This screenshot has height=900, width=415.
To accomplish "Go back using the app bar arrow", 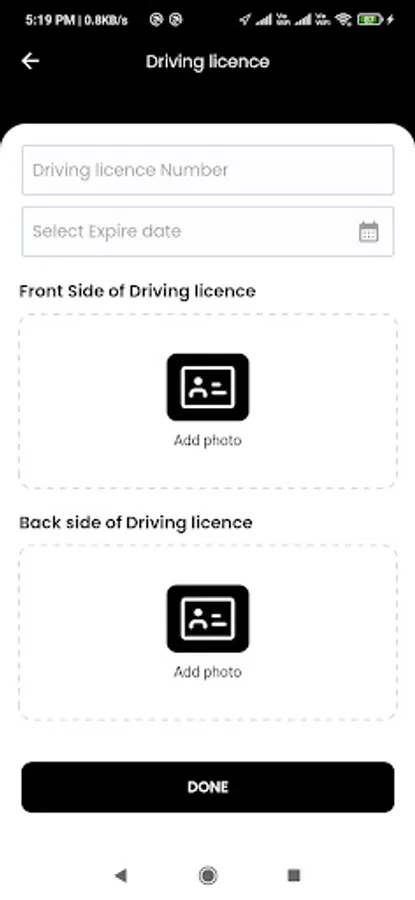I will (30, 61).
